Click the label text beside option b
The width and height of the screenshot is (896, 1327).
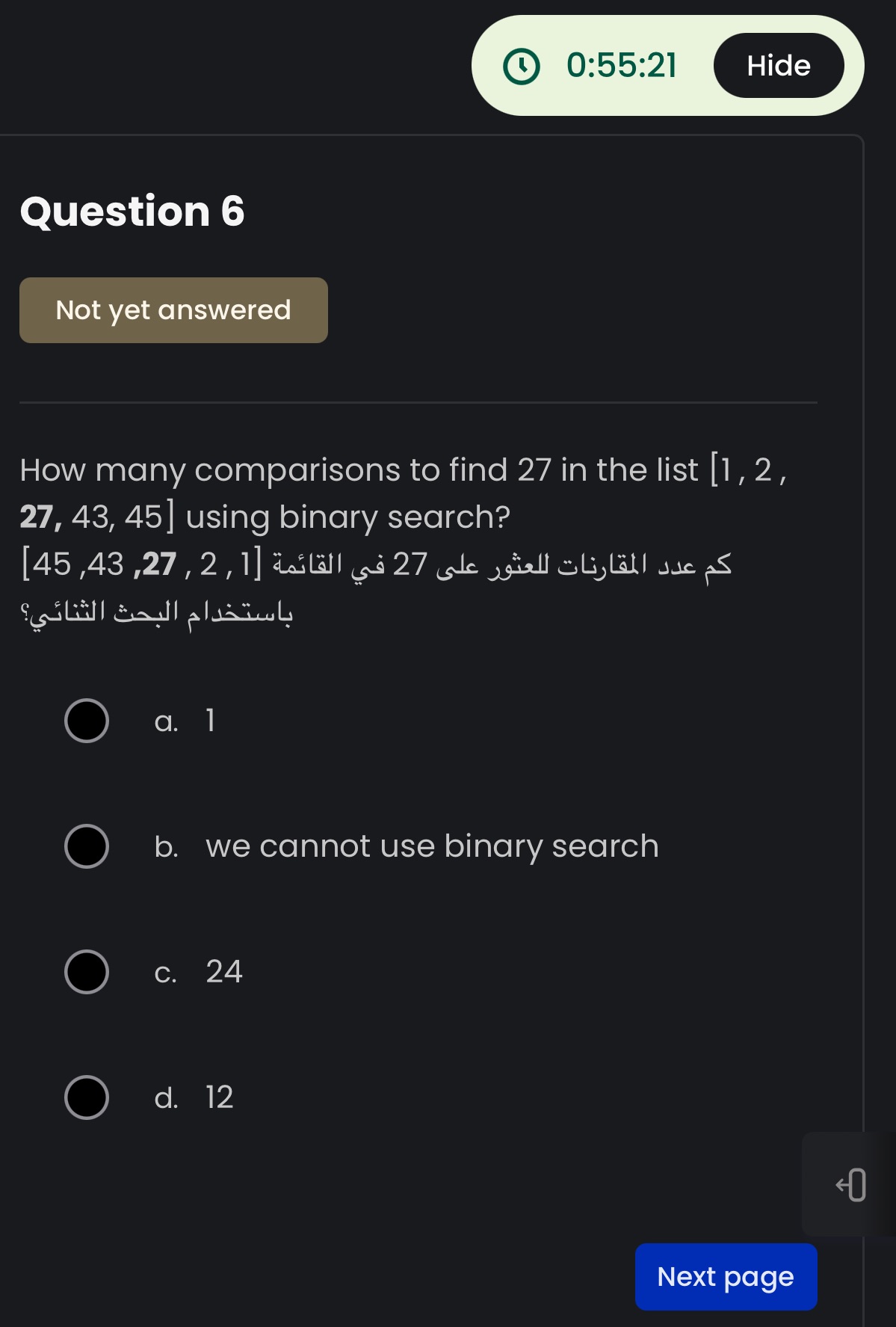(432, 847)
